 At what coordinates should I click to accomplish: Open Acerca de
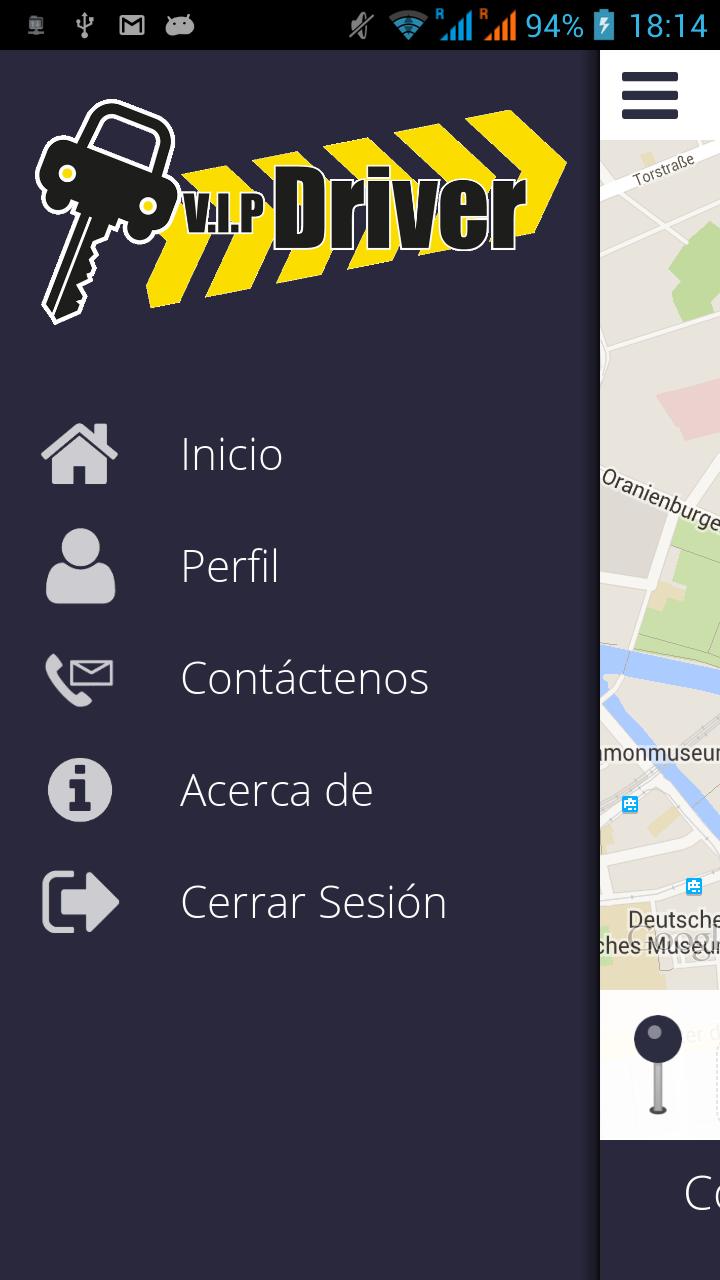276,790
